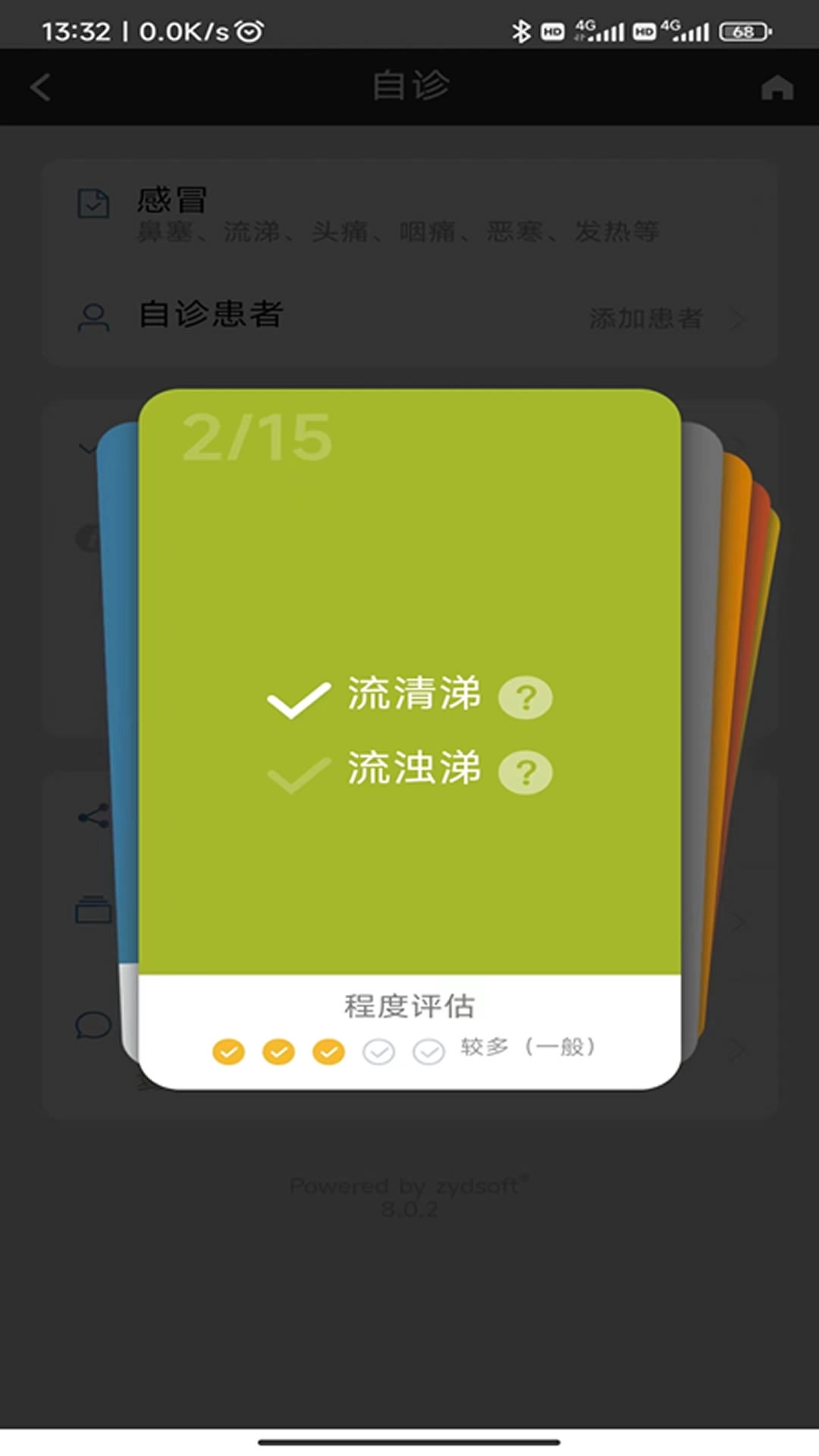Tap the chat bubble icon behind the card
This screenshot has height=1456, width=819.
[93, 1026]
